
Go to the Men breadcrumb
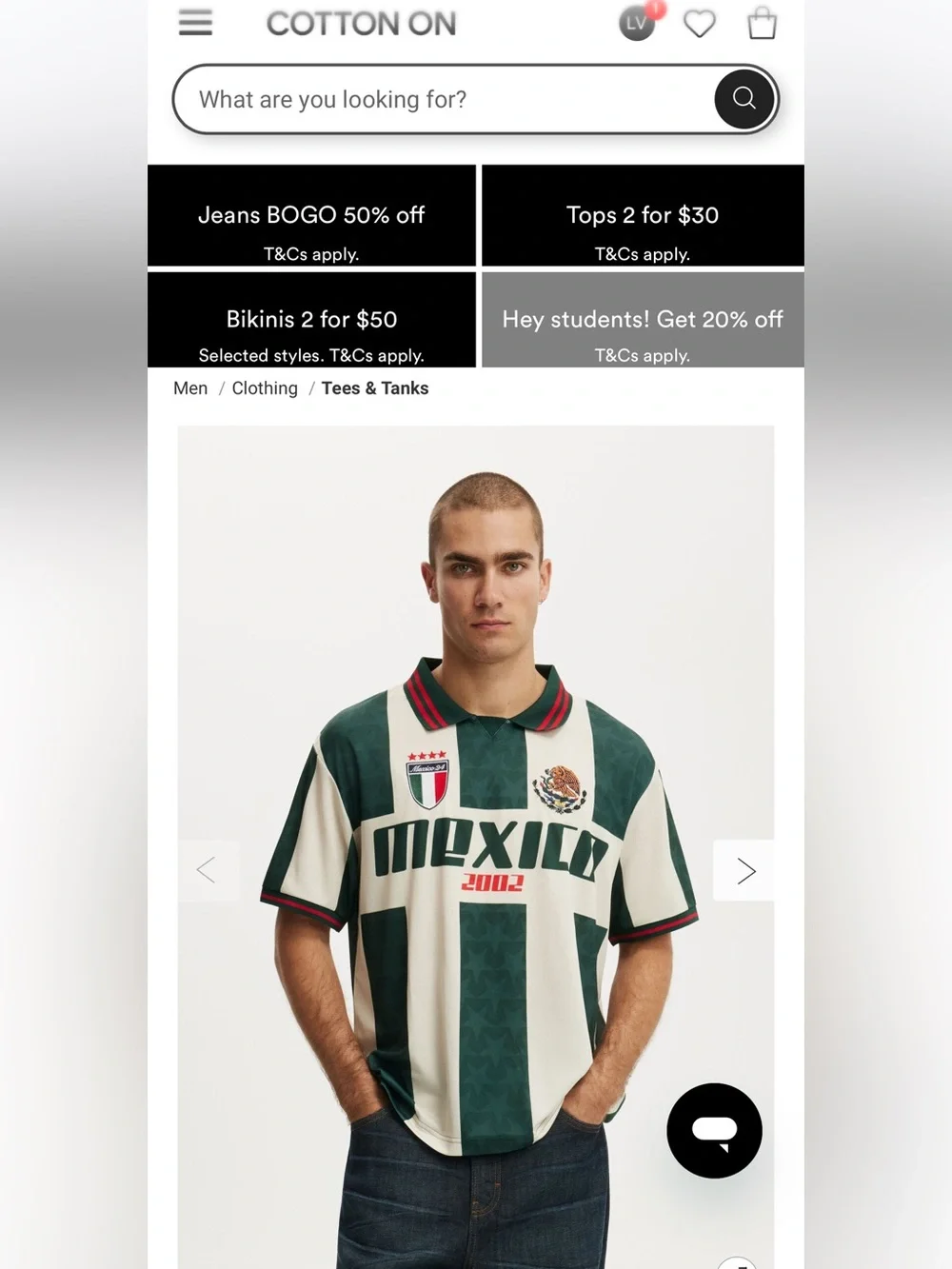point(190,388)
